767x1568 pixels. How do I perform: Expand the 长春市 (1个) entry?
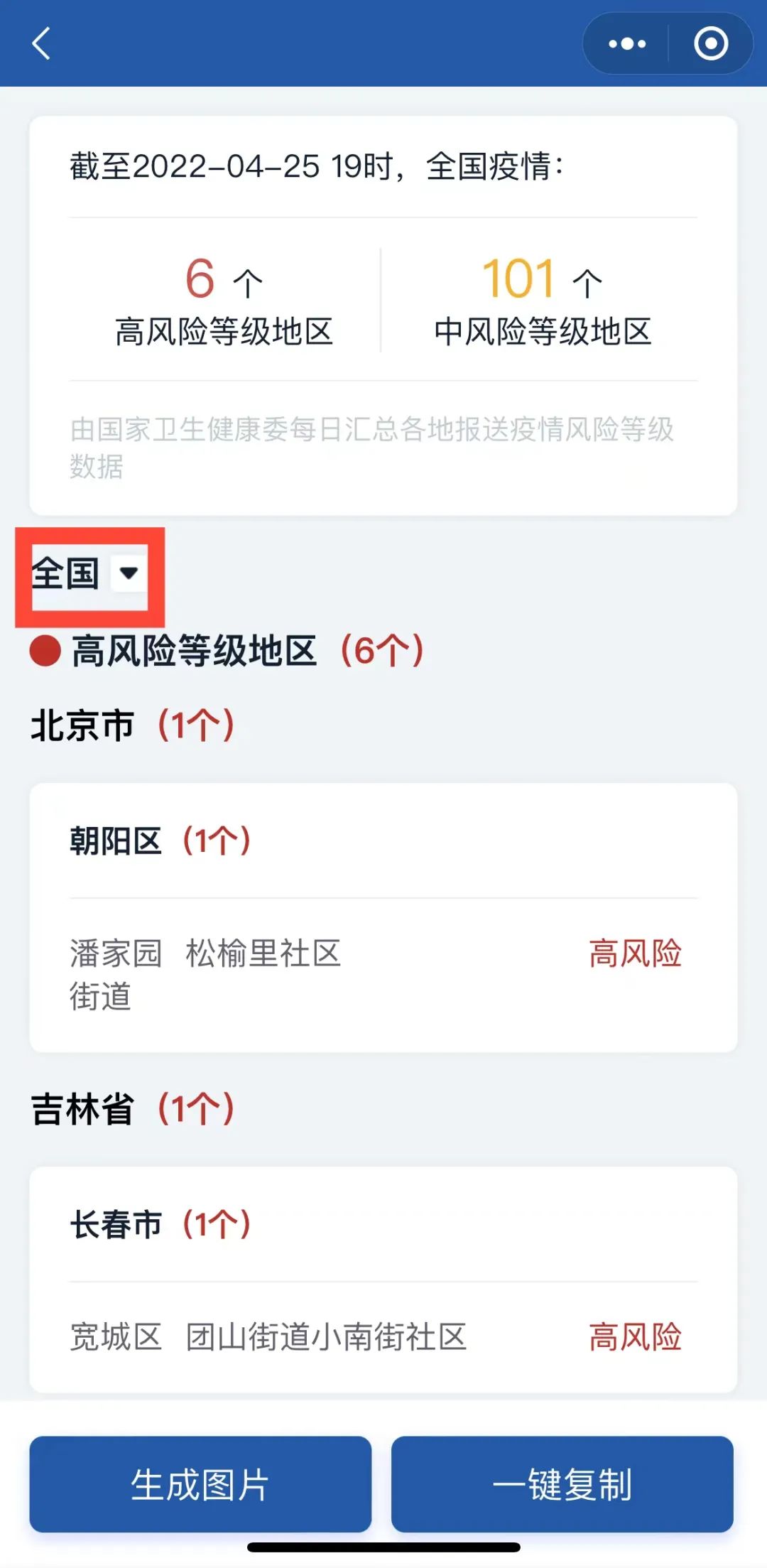pyautogui.click(x=160, y=1222)
